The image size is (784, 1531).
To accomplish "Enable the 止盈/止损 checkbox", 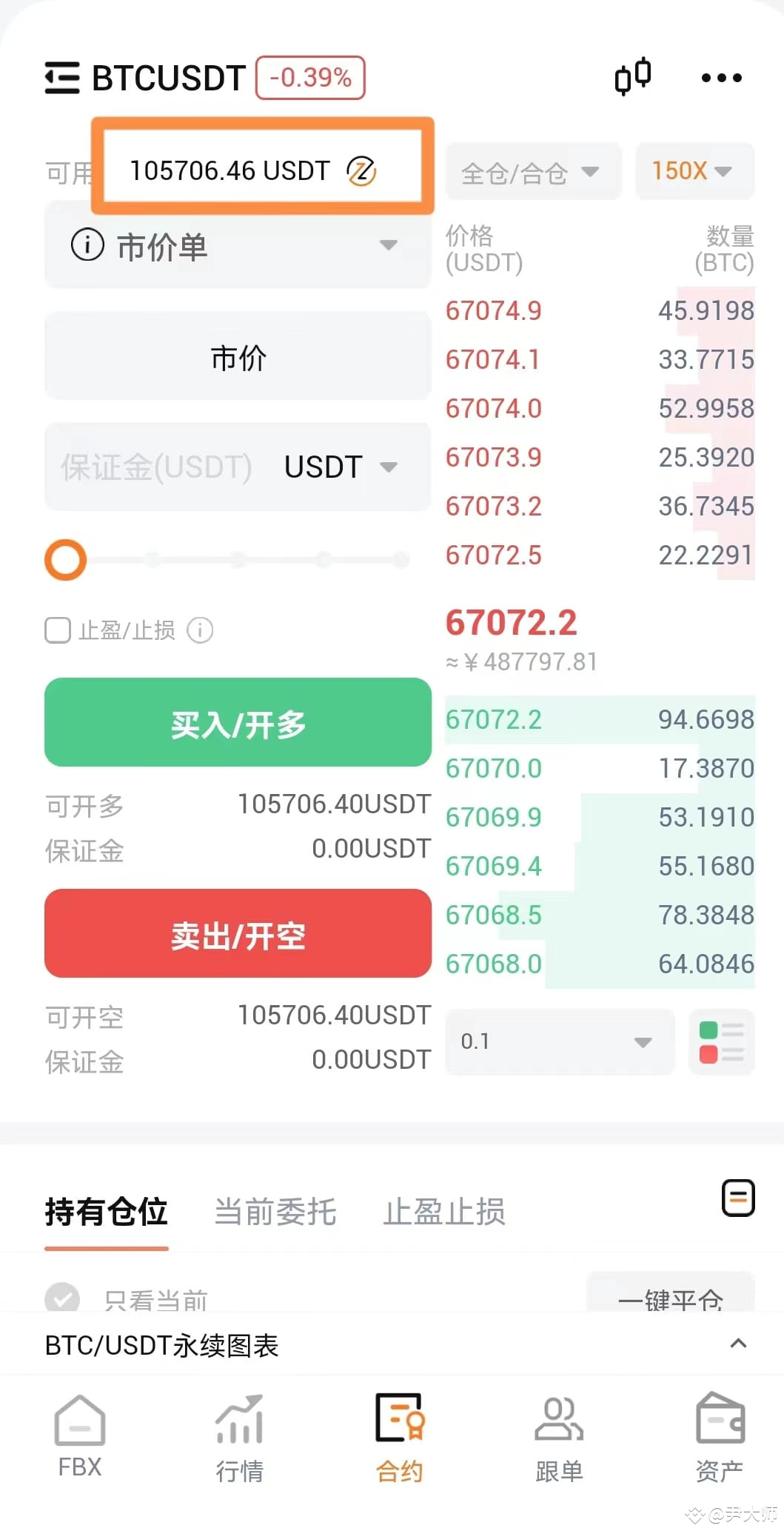I will click(57, 630).
